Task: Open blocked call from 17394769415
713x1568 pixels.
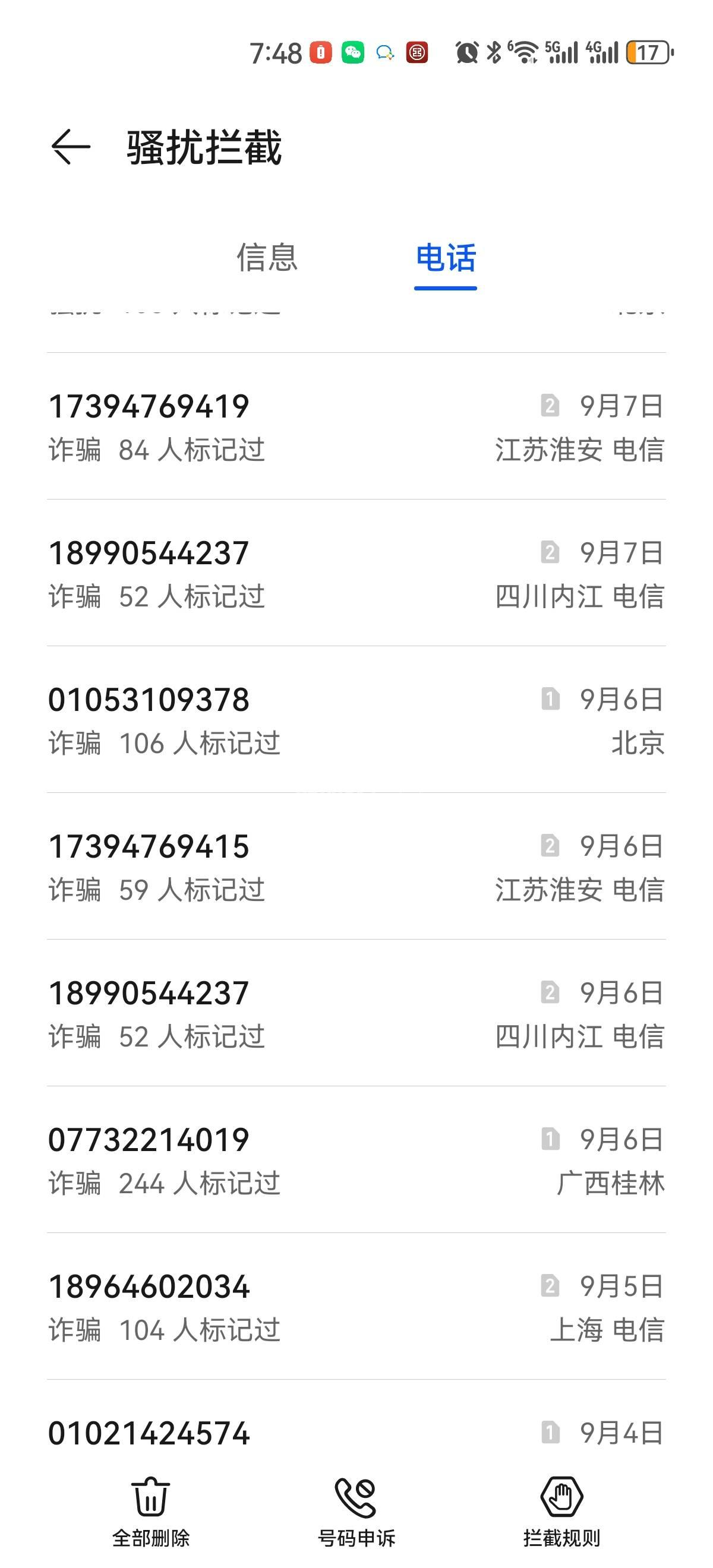Action: click(x=356, y=867)
